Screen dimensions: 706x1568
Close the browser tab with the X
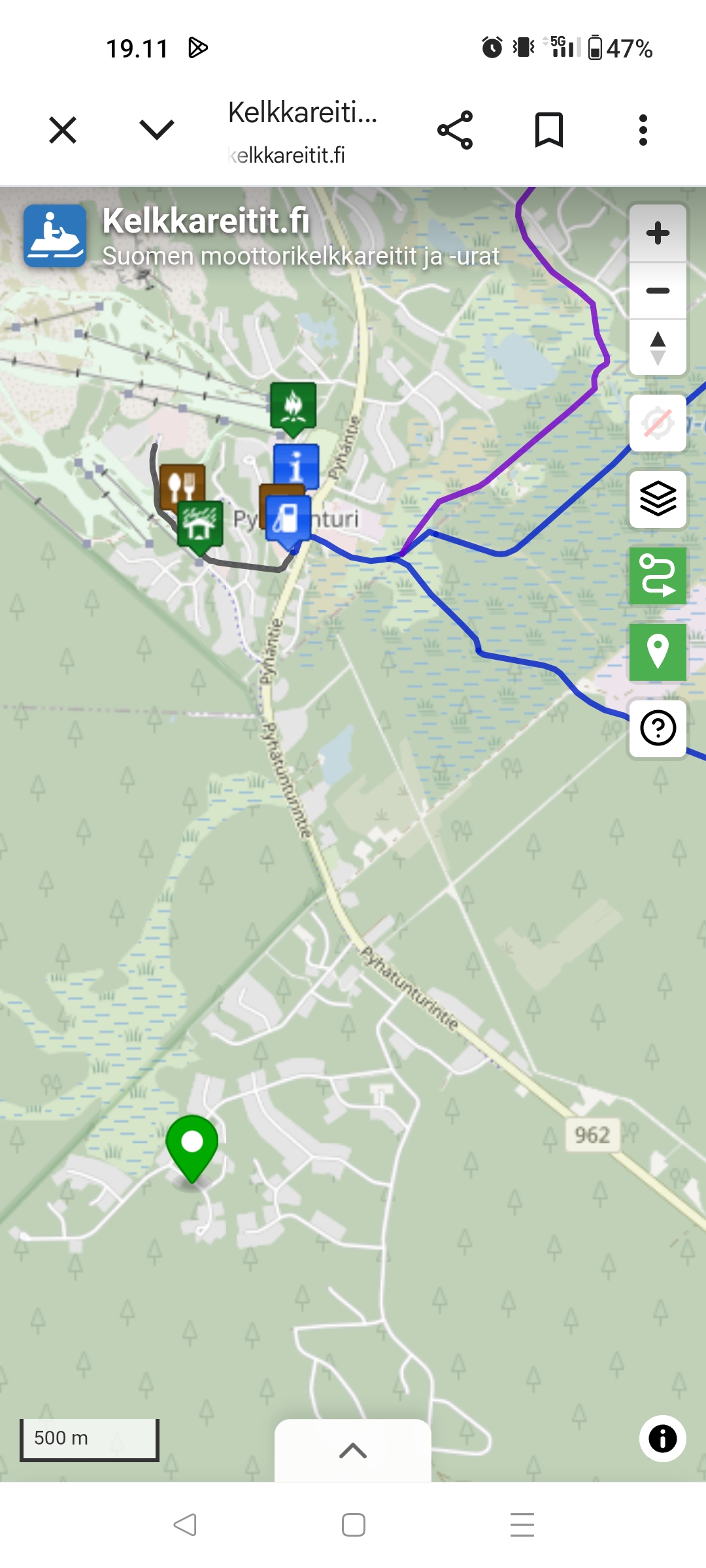pyautogui.click(x=63, y=130)
